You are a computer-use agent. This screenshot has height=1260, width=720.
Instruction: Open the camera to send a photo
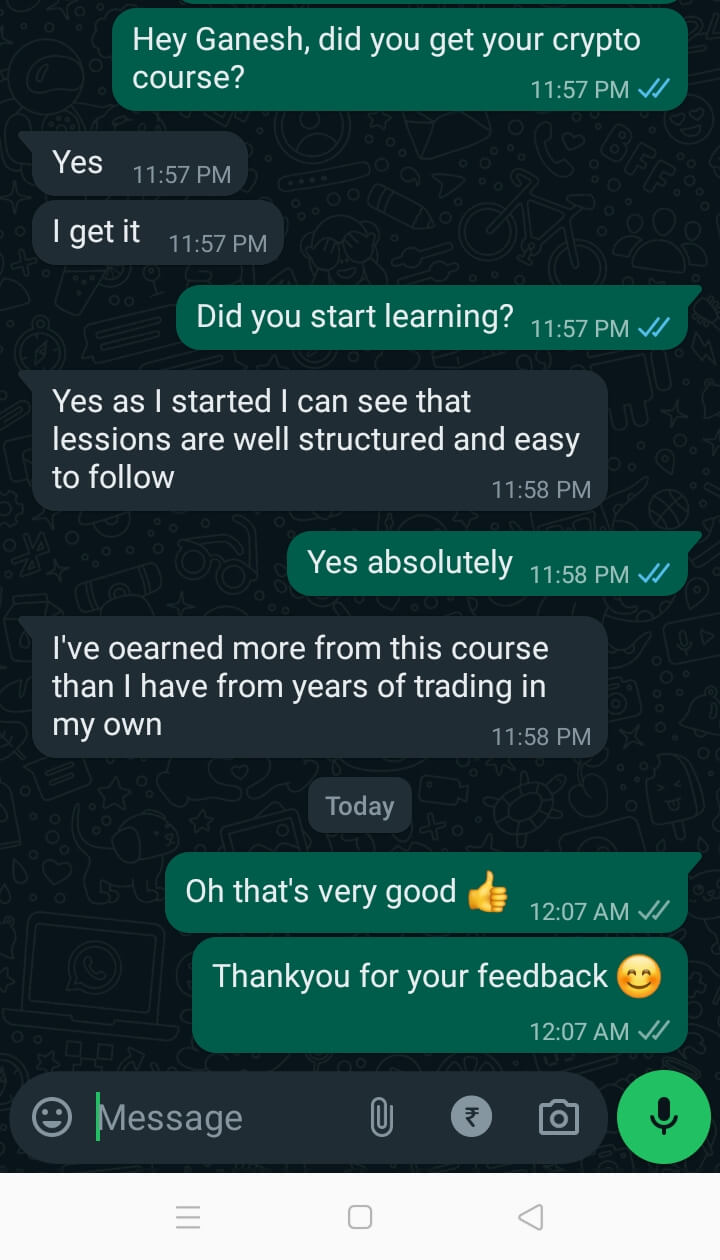558,1117
